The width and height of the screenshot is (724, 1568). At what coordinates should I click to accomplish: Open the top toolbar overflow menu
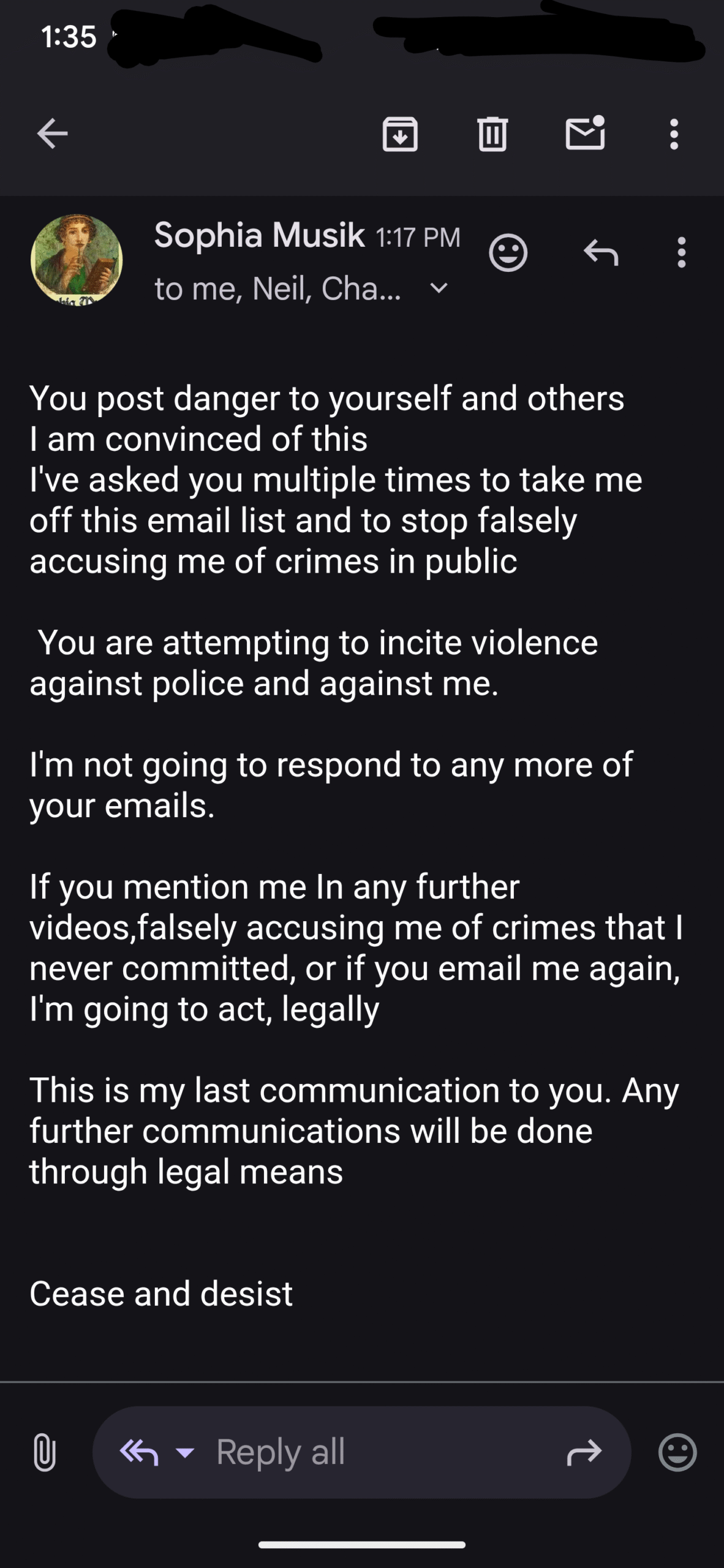(x=674, y=134)
